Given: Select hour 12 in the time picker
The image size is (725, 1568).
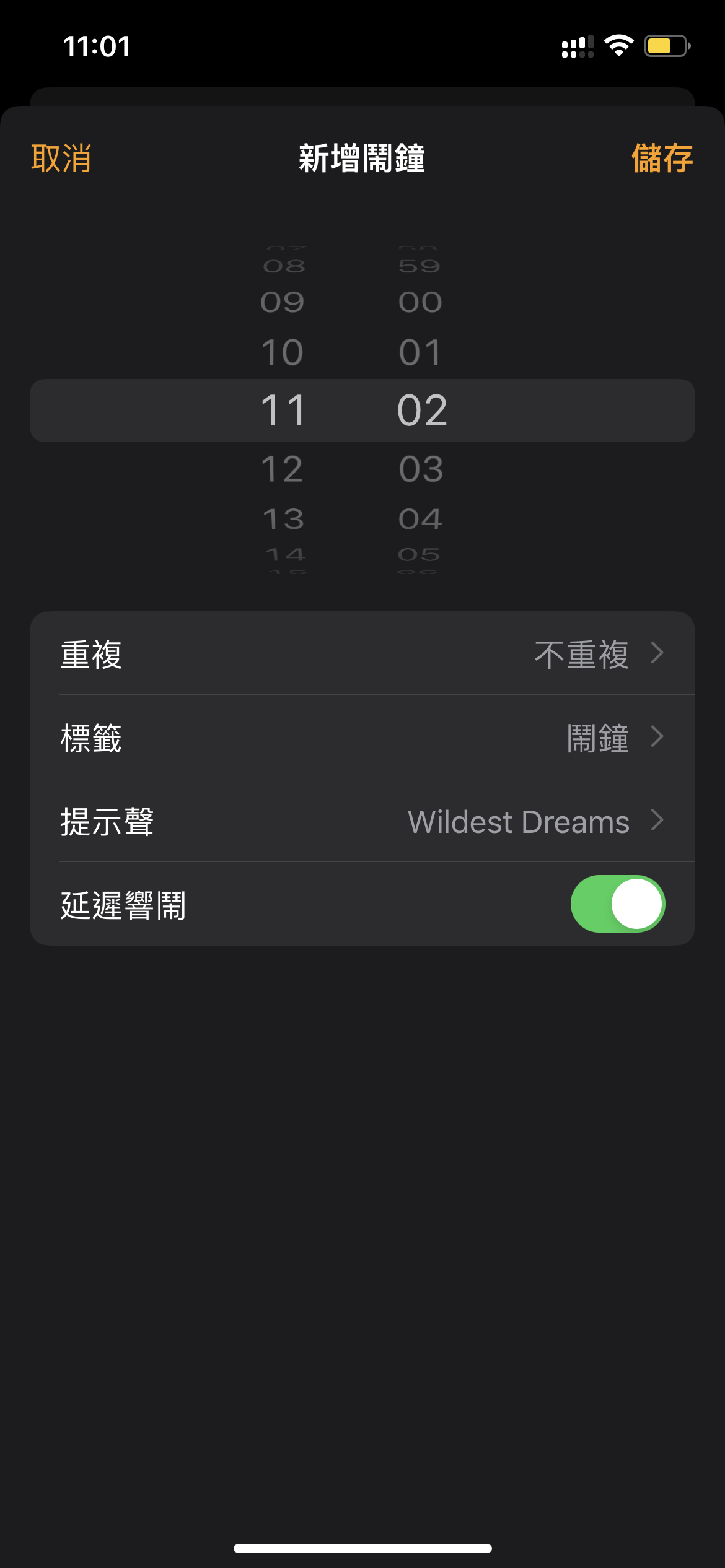Looking at the screenshot, I should [x=283, y=469].
